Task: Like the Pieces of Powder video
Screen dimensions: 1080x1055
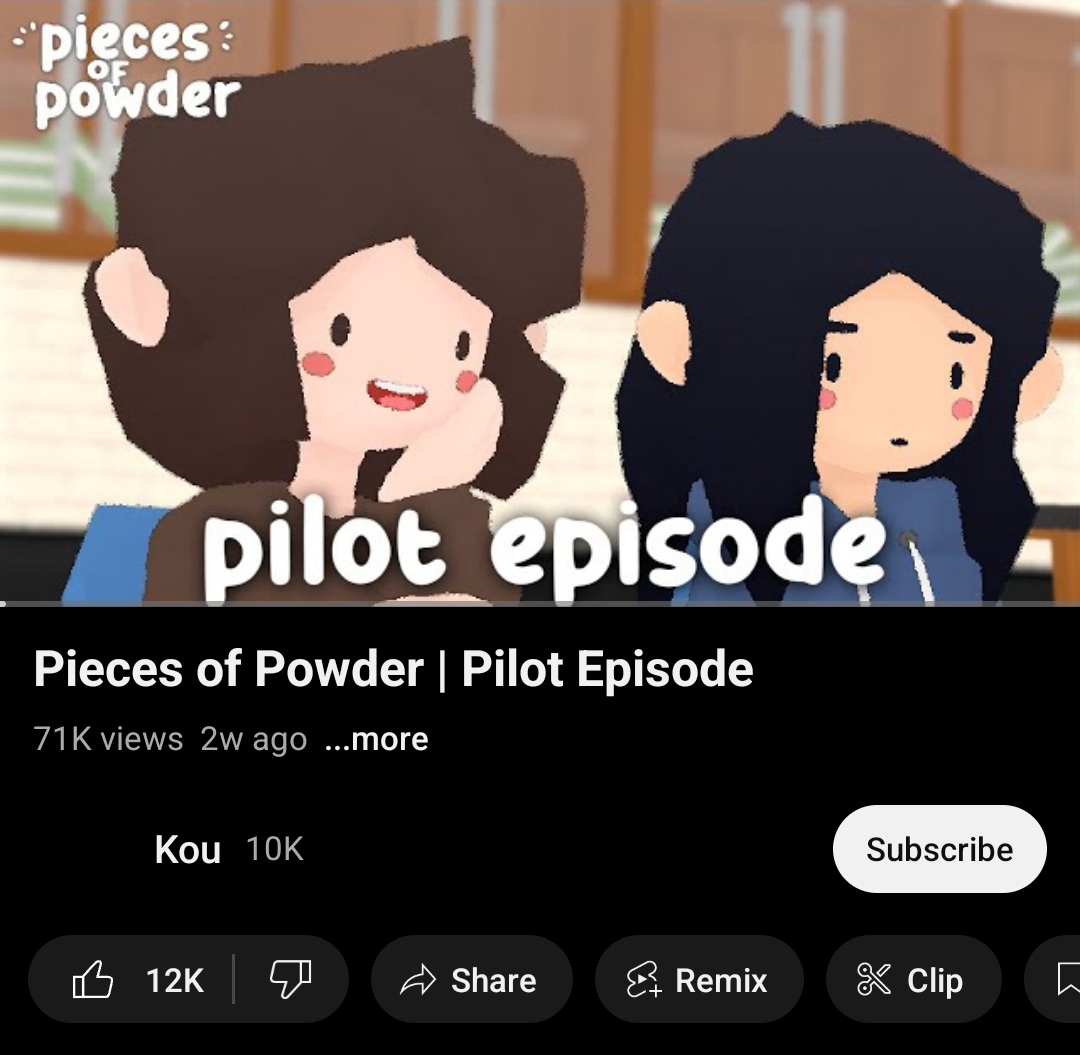Action: coord(135,979)
